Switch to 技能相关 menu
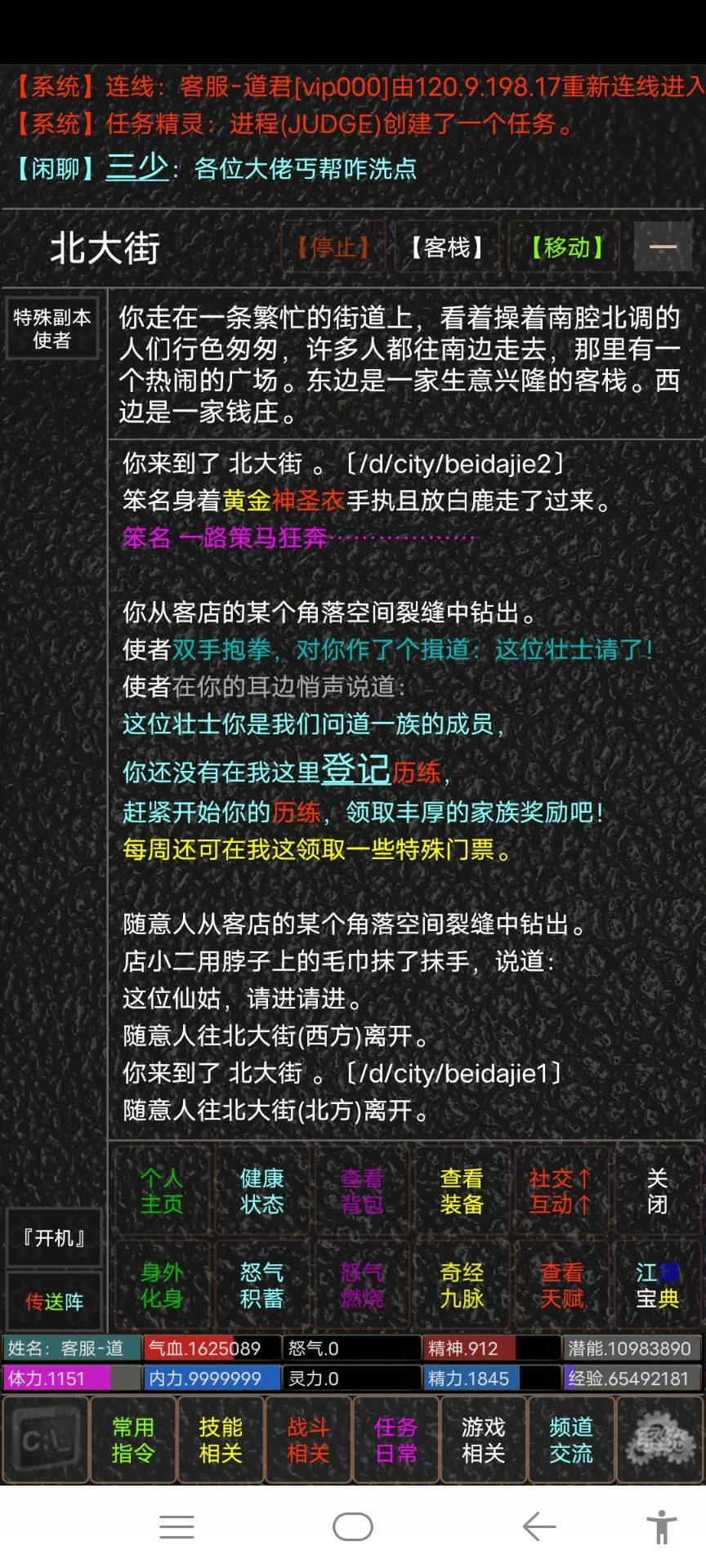This screenshot has height=1568, width=706. (x=221, y=1439)
